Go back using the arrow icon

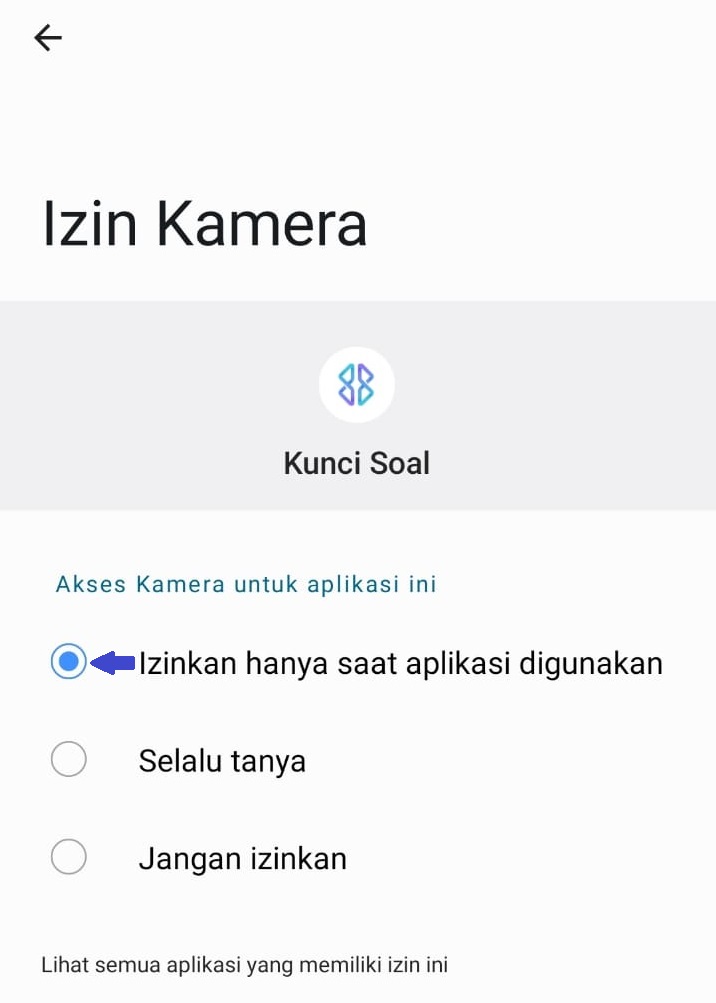(48, 38)
